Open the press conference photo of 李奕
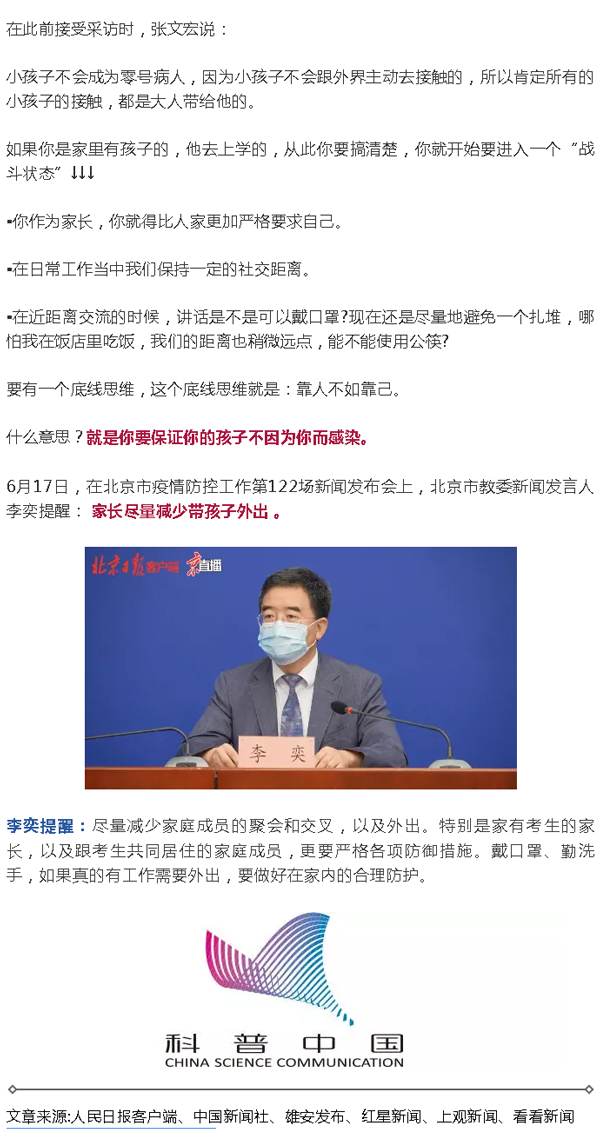600x1129 pixels. click(300, 667)
